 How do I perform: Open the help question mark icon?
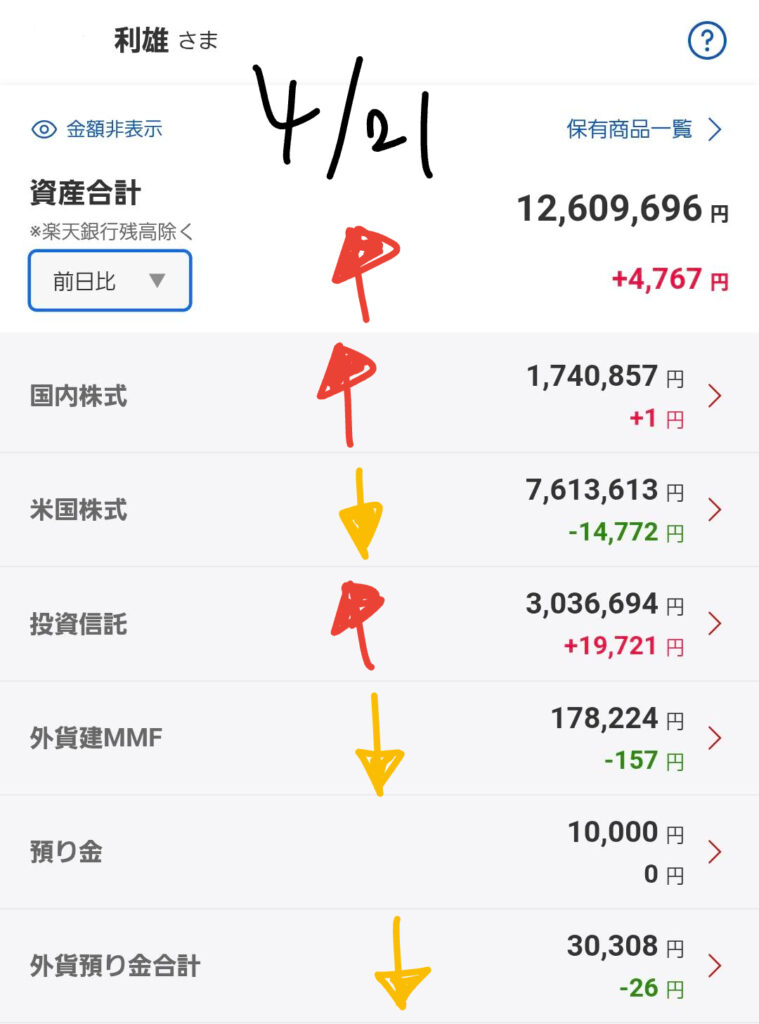[x=707, y=42]
